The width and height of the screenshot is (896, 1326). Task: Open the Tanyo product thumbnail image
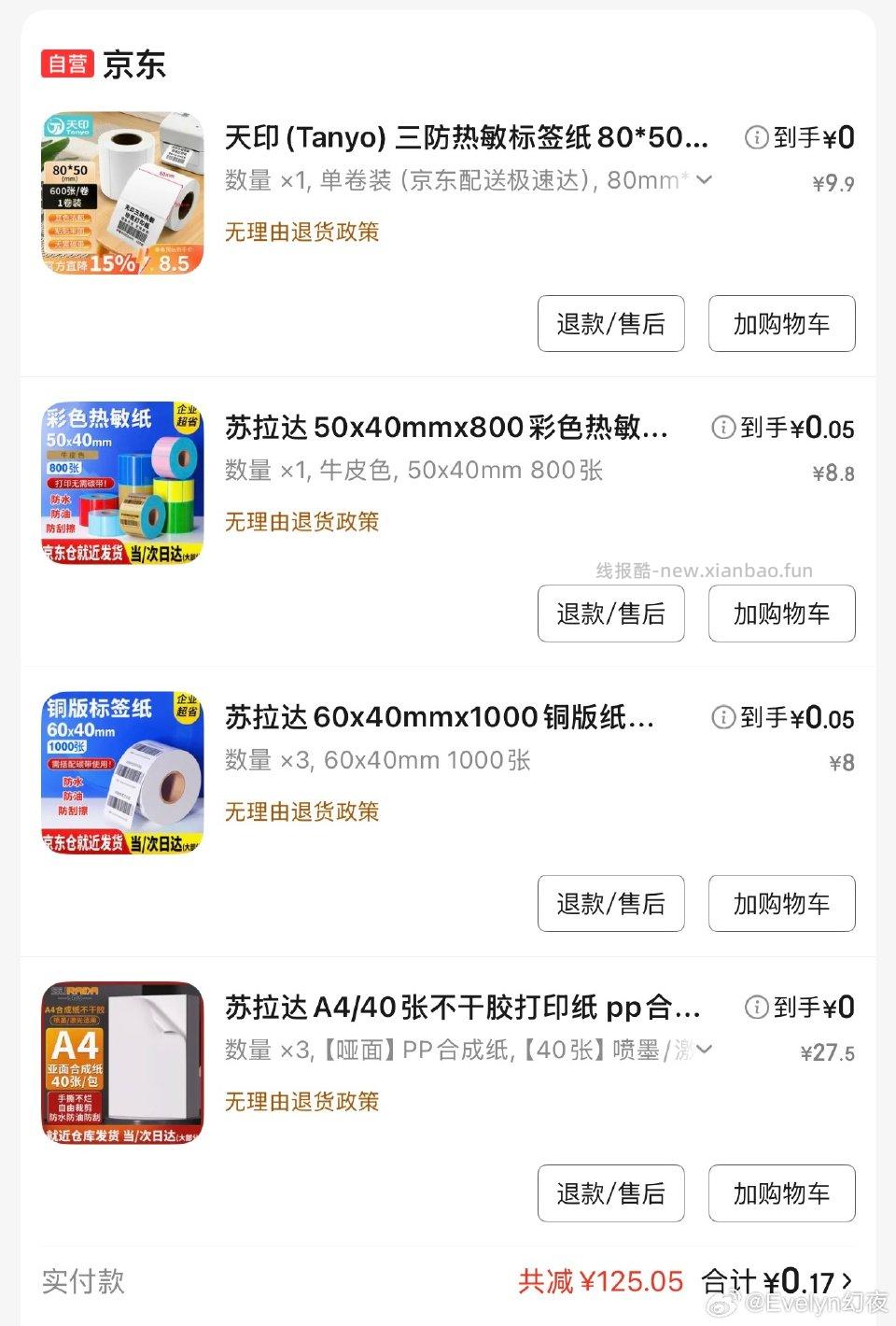click(x=122, y=191)
